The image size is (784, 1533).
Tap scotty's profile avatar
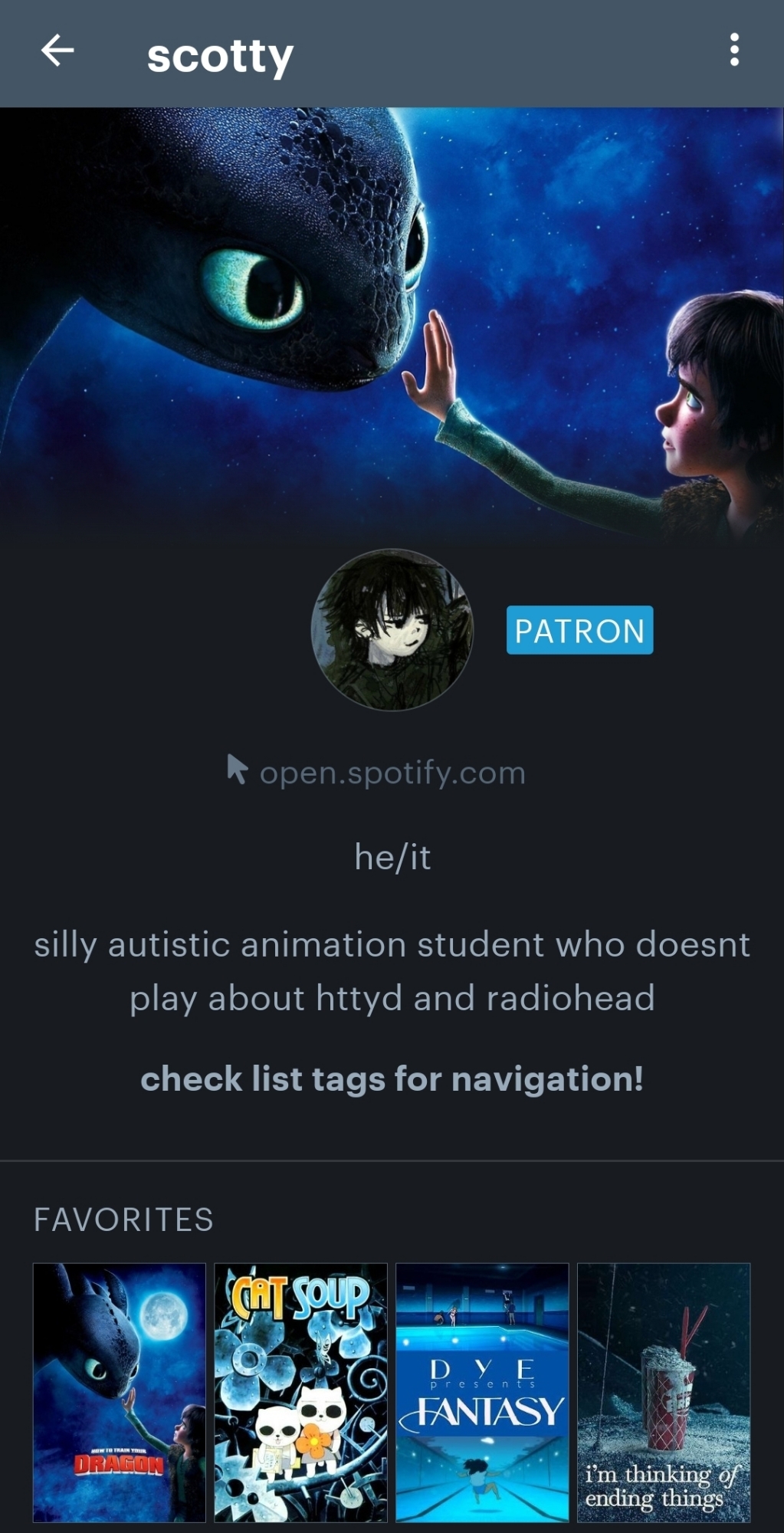[392, 630]
